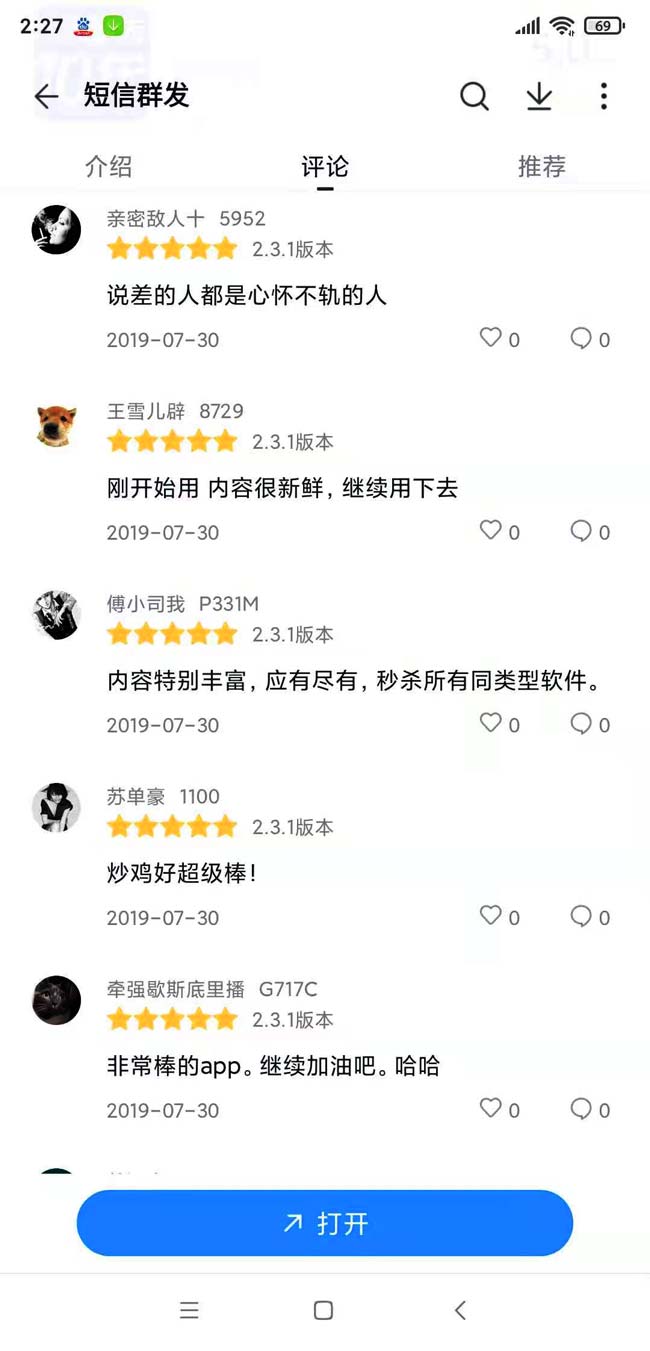Switch to the 推荐 tab
Screen dimensions: 650x1351
point(541,166)
